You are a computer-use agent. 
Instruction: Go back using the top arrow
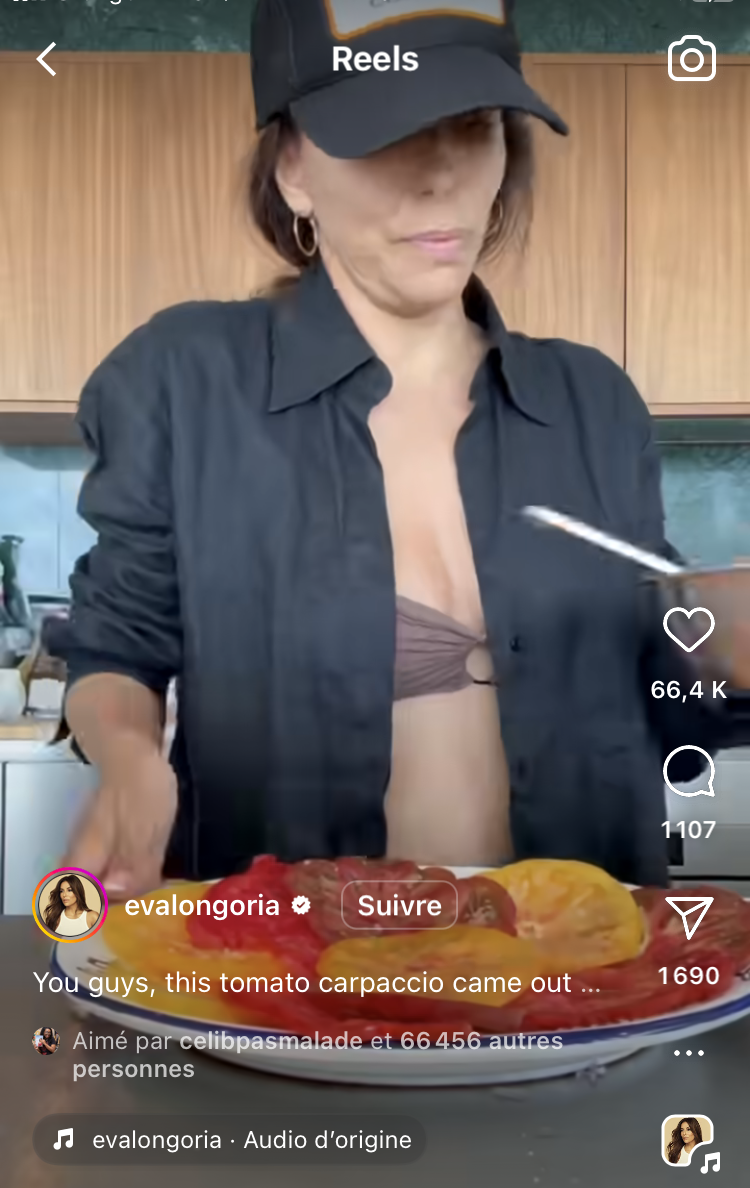[46, 60]
